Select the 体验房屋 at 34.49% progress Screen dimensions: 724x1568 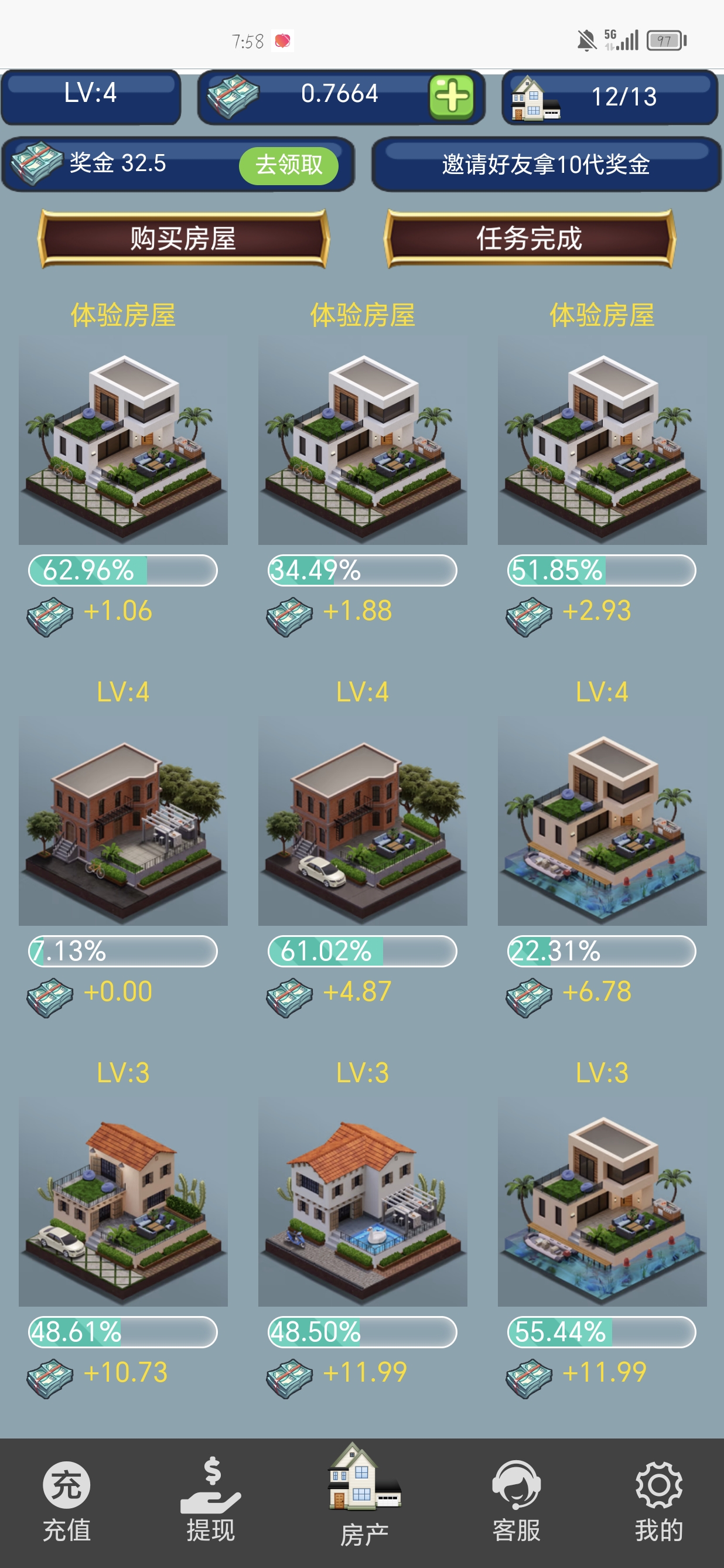(x=363, y=439)
